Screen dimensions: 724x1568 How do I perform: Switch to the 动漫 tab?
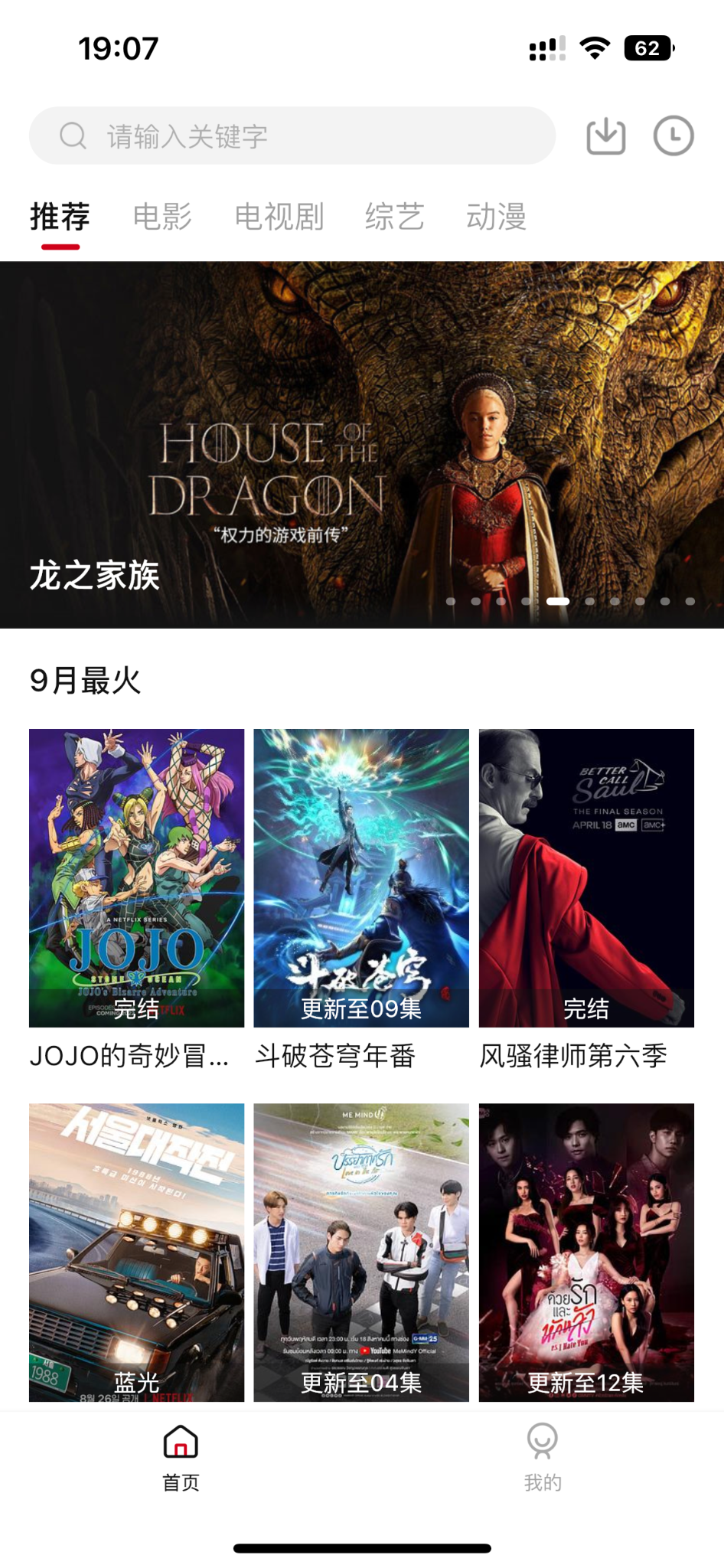pyautogui.click(x=496, y=217)
